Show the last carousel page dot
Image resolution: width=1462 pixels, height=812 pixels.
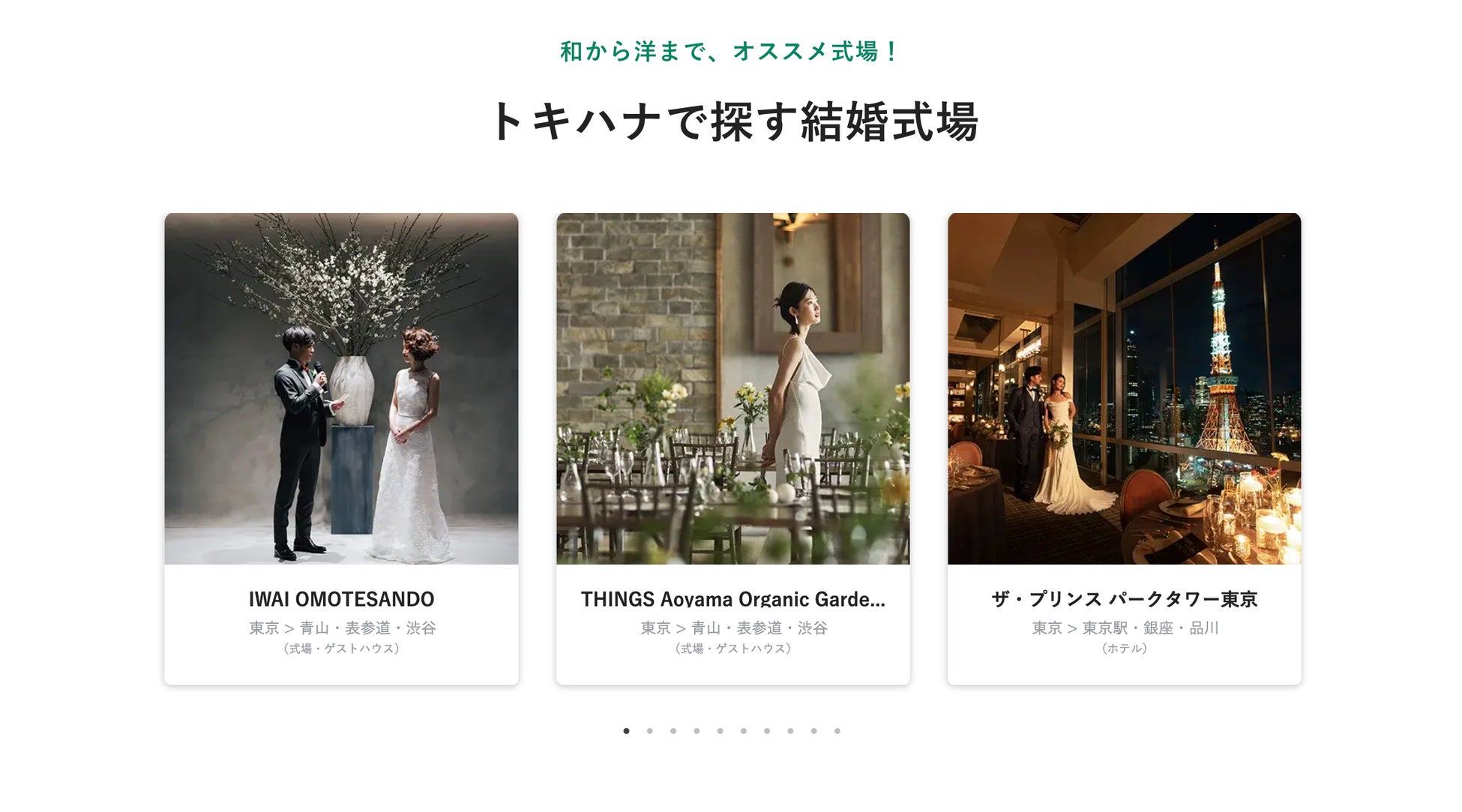pos(837,731)
